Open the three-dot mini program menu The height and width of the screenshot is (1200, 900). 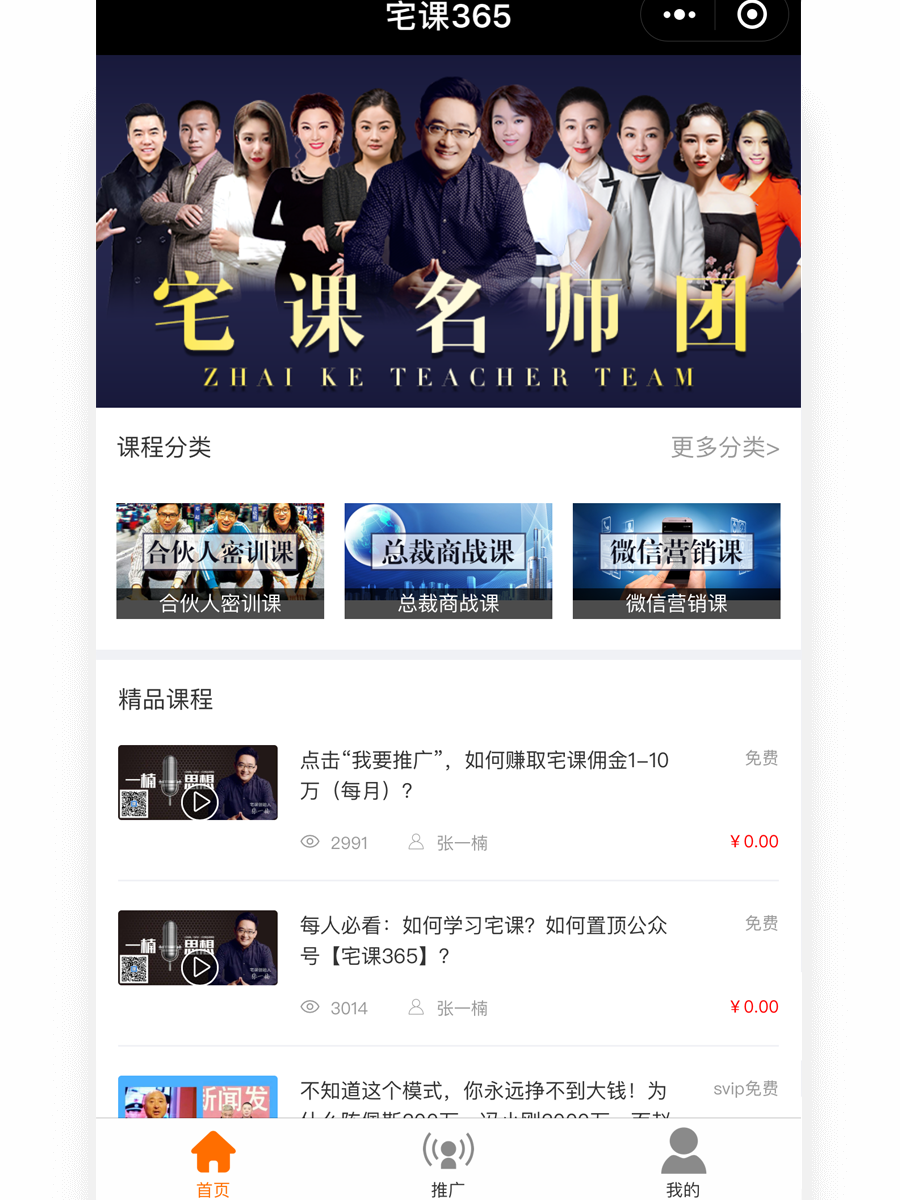click(678, 16)
